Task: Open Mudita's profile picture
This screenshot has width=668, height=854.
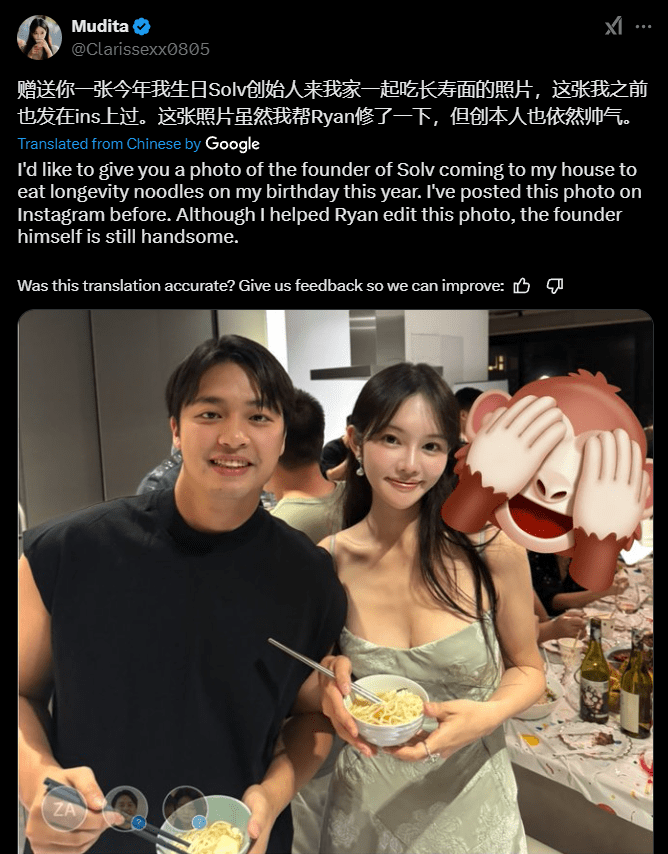Action: 39,37
